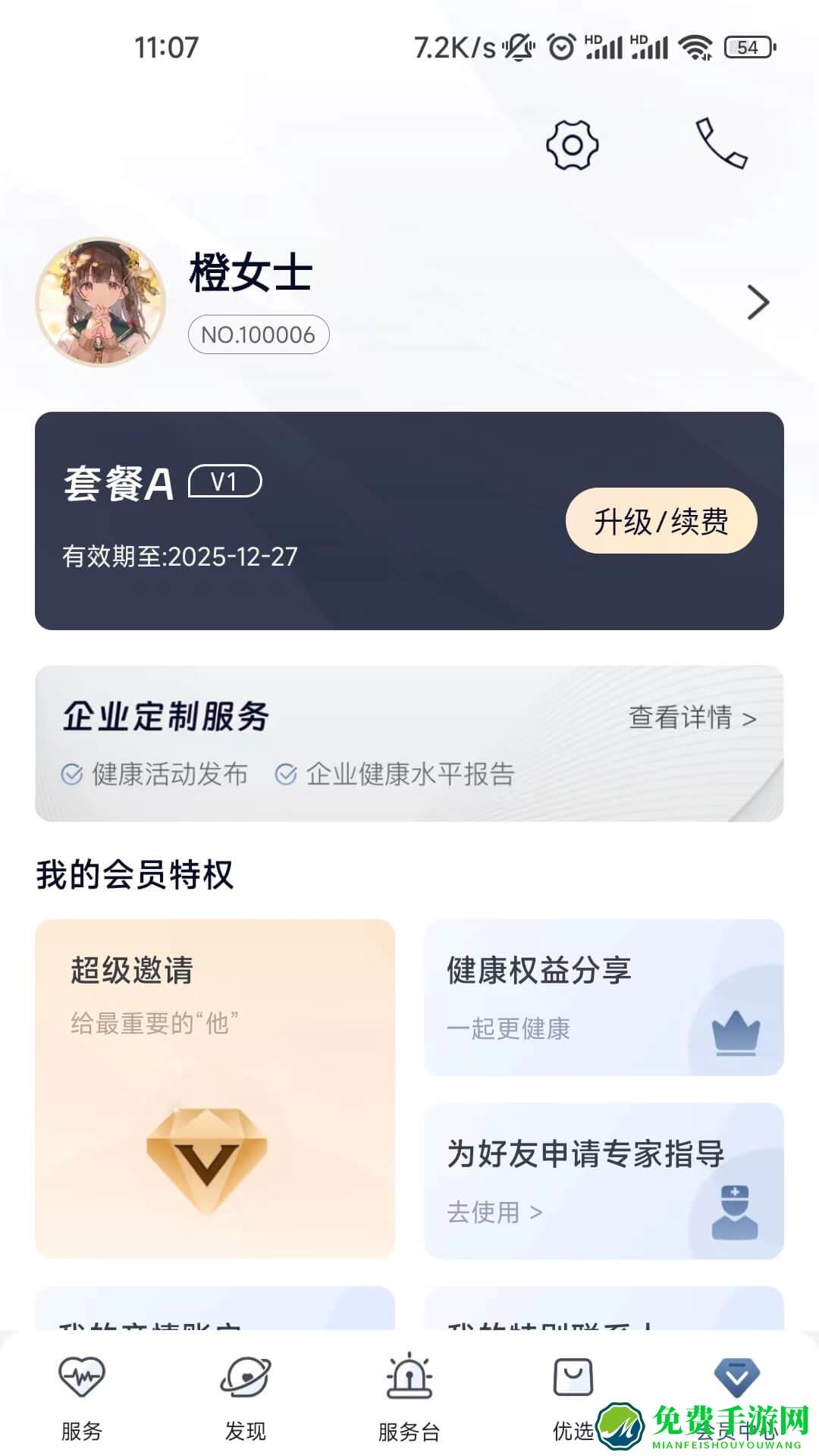Image resolution: width=819 pixels, height=1456 pixels.
Task: Open the 健康权益分享 card
Action: (603, 997)
